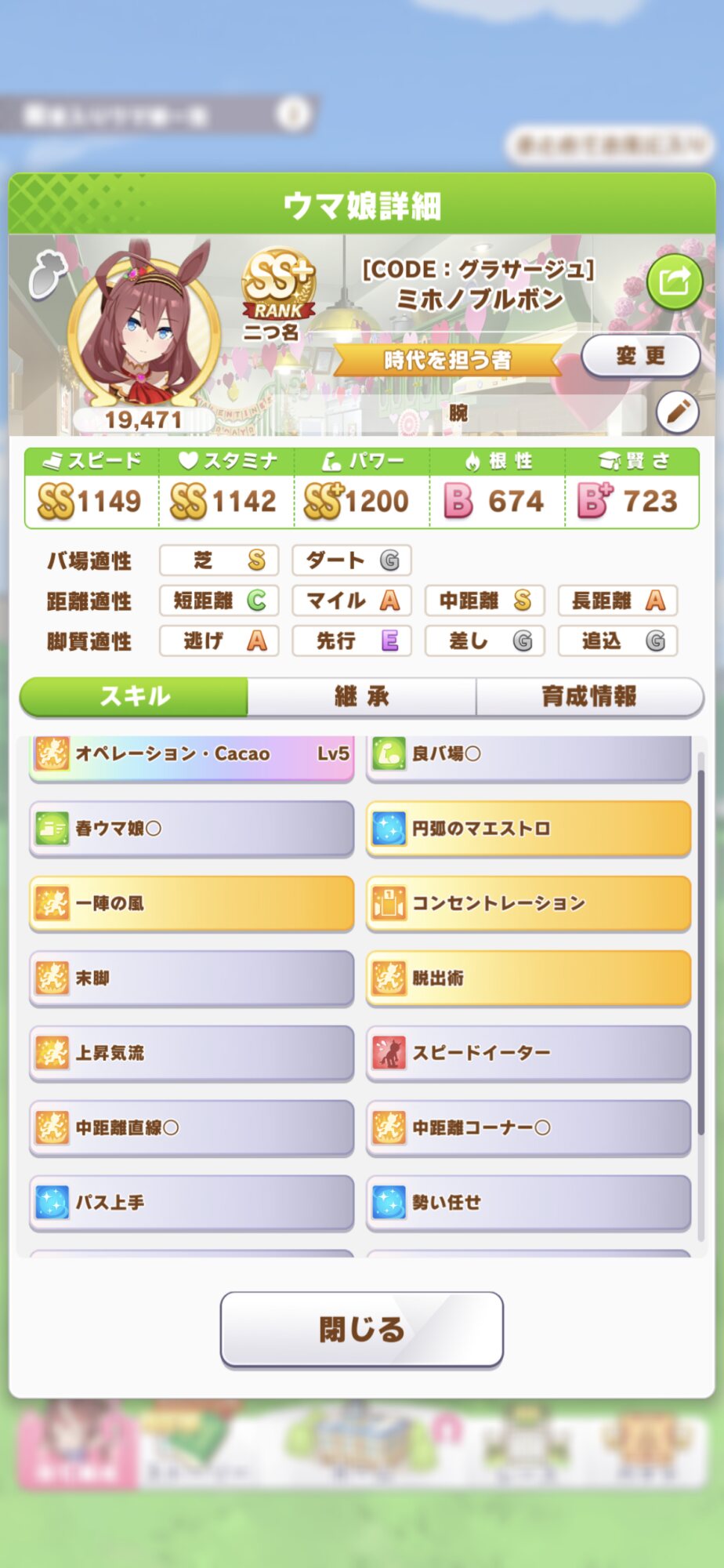View the 円弧のマエストロ skill

527,828
